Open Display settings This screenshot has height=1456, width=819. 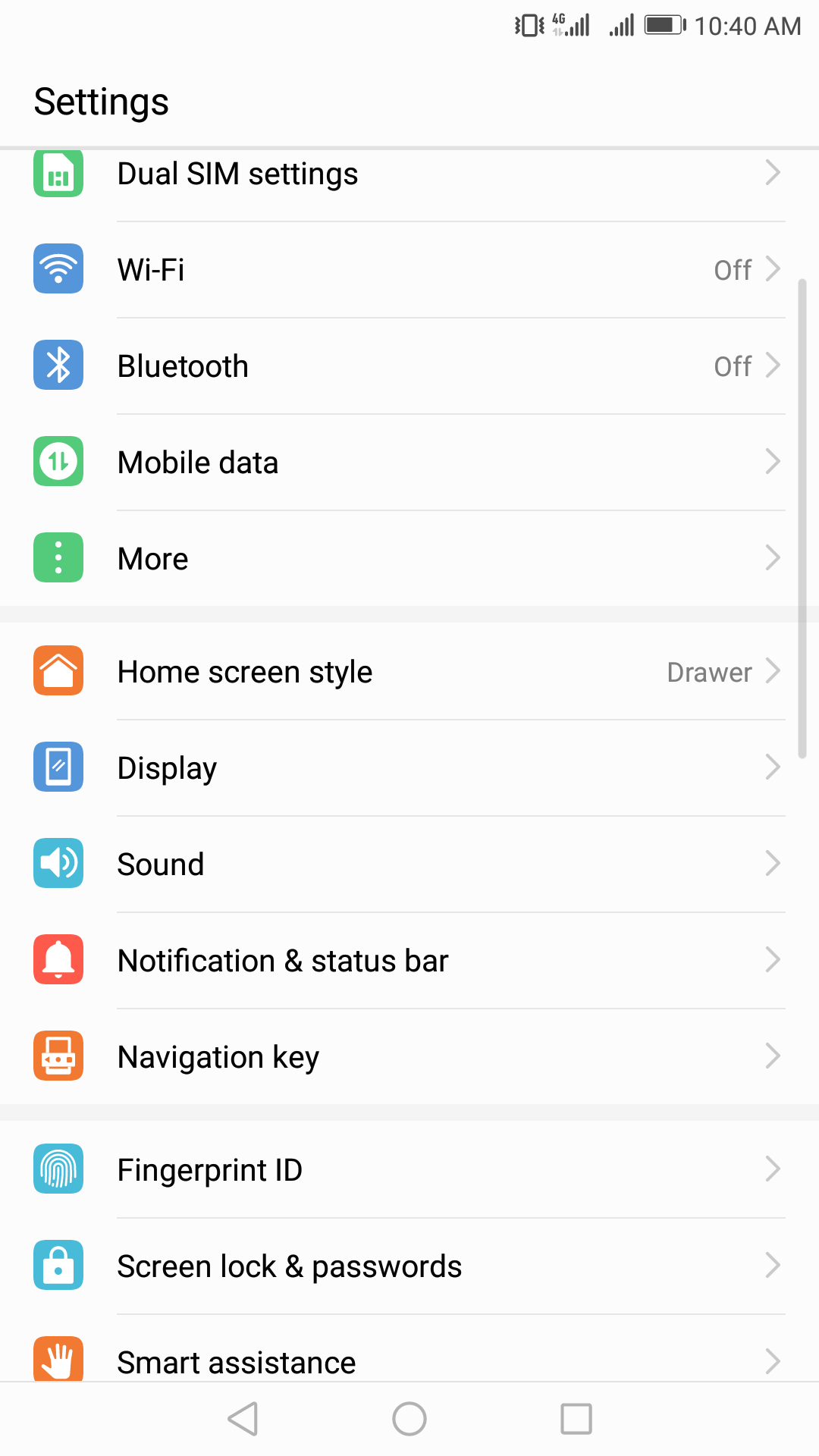(409, 768)
